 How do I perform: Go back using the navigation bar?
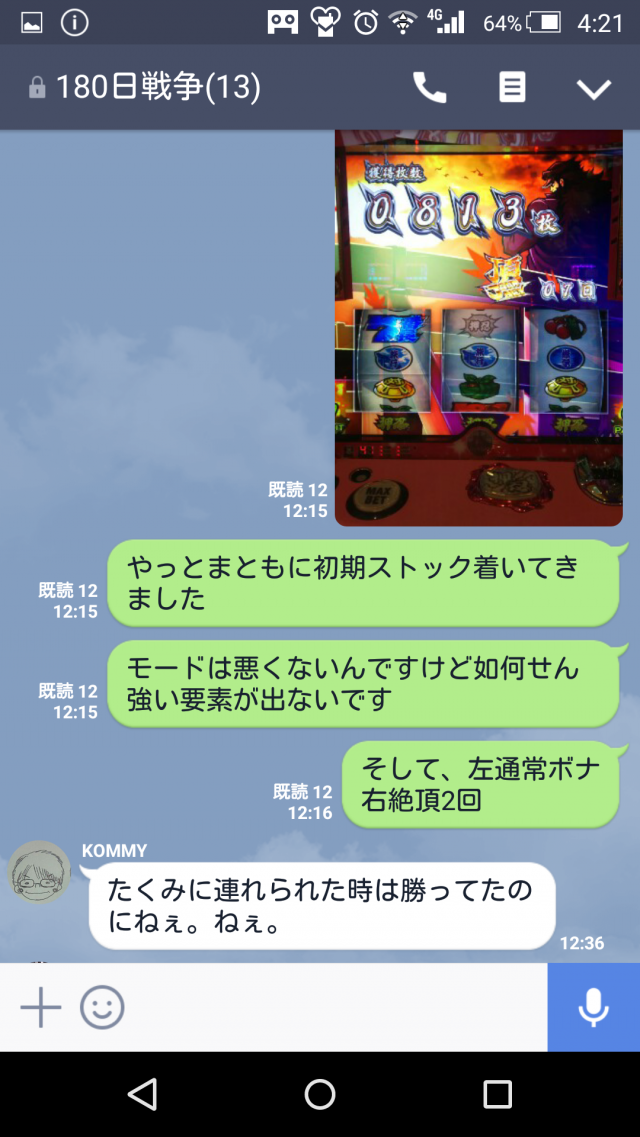(x=143, y=1094)
